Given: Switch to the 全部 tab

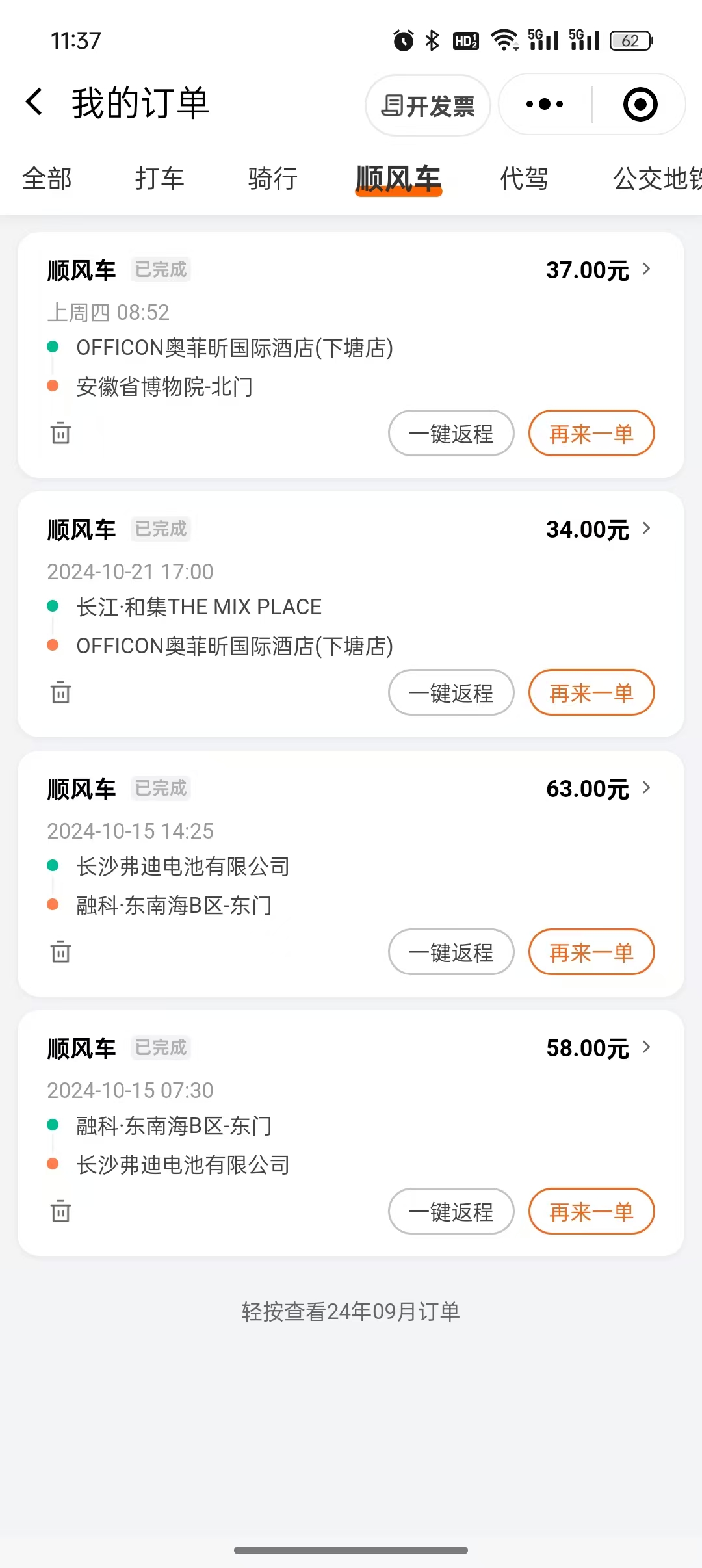Looking at the screenshot, I should (47, 179).
